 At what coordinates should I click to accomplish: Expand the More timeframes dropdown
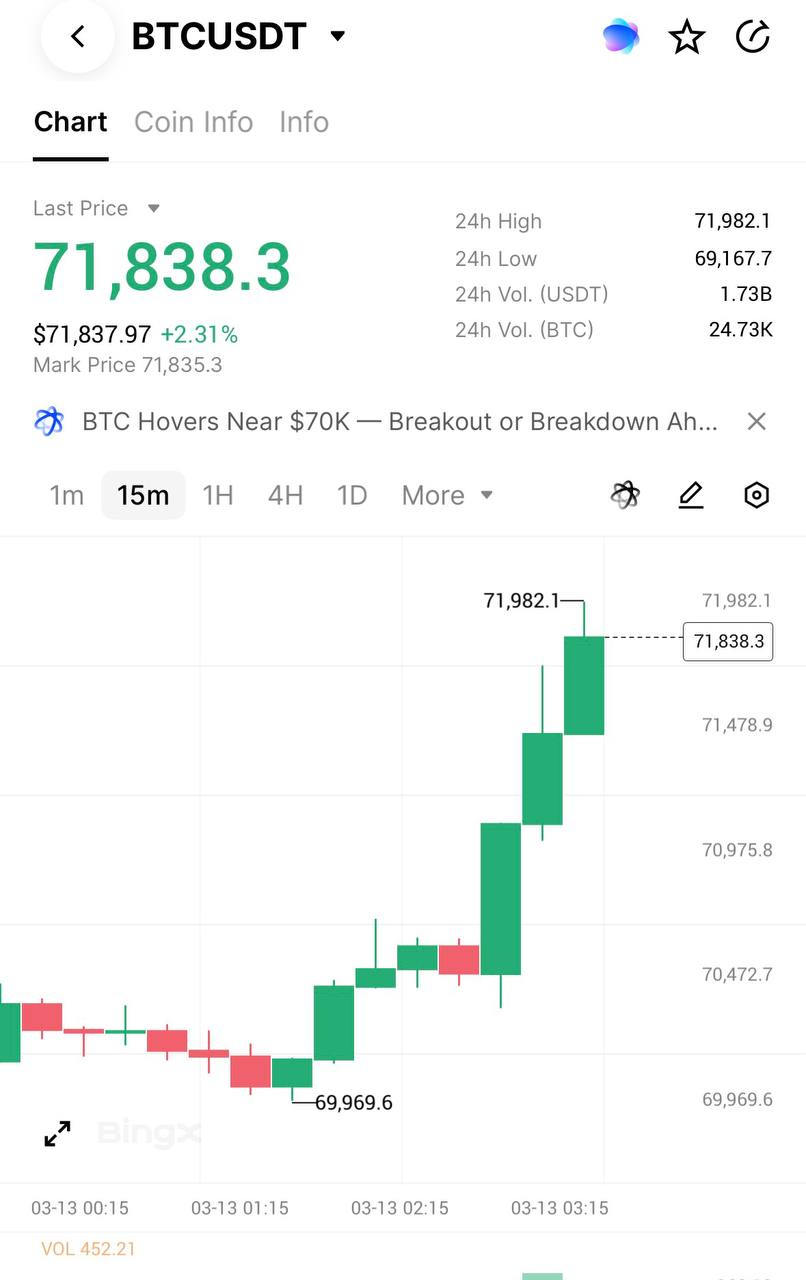(x=447, y=495)
